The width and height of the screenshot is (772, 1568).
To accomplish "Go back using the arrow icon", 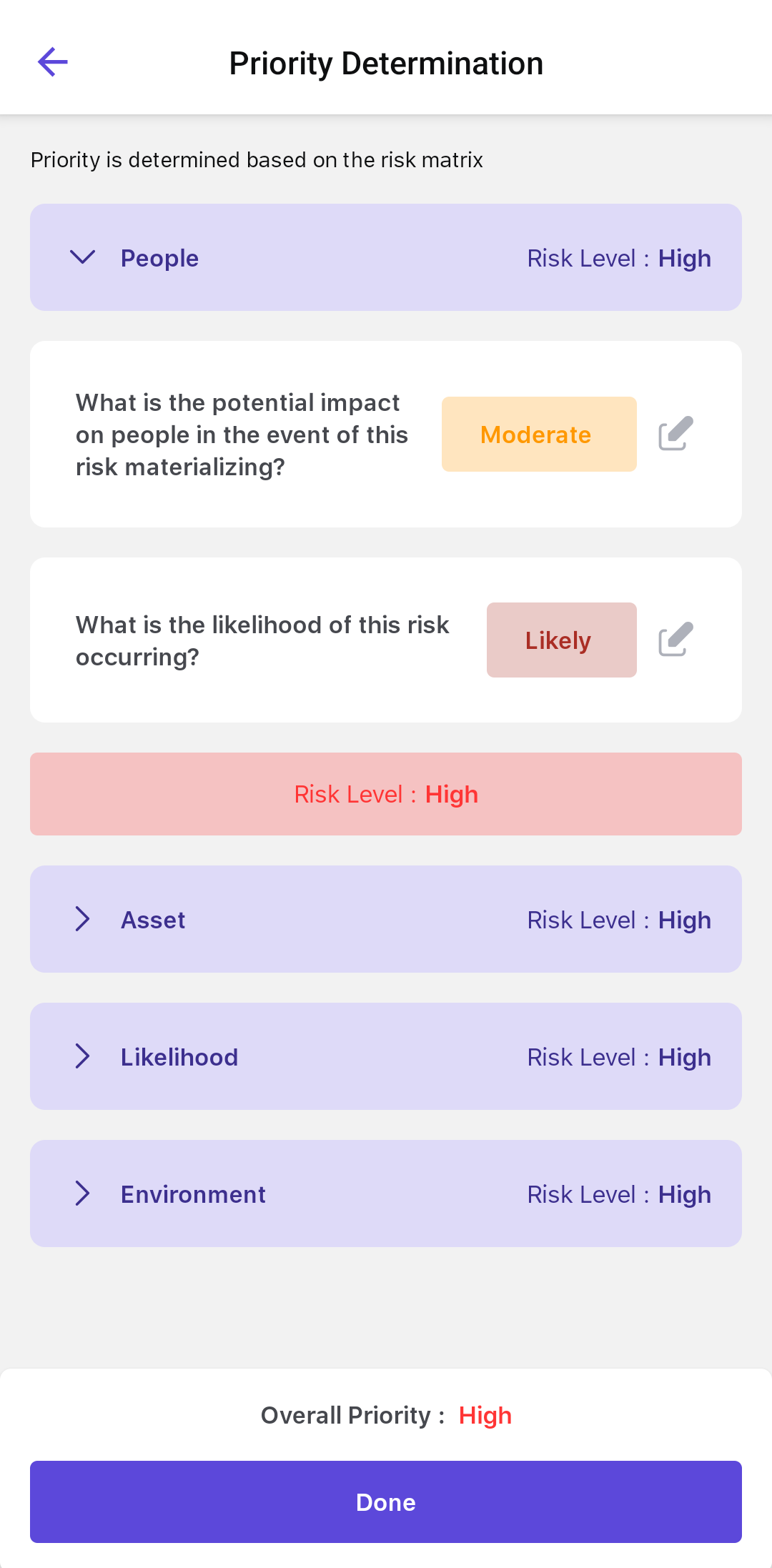I will pyautogui.click(x=53, y=62).
